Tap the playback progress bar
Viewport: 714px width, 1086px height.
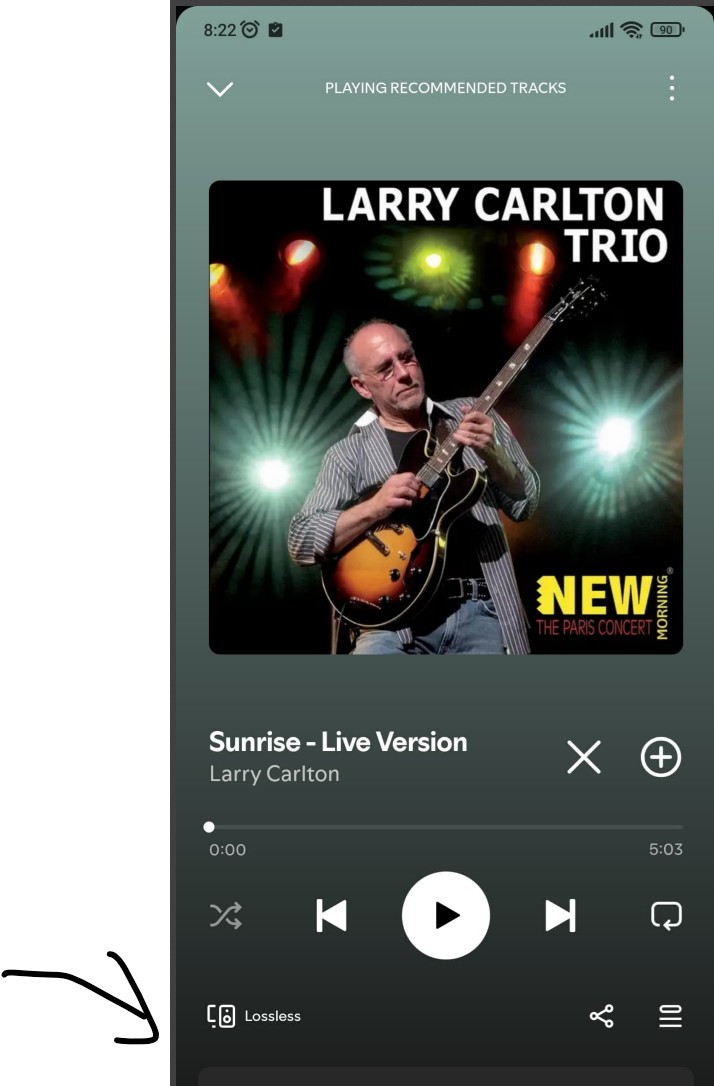[446, 827]
